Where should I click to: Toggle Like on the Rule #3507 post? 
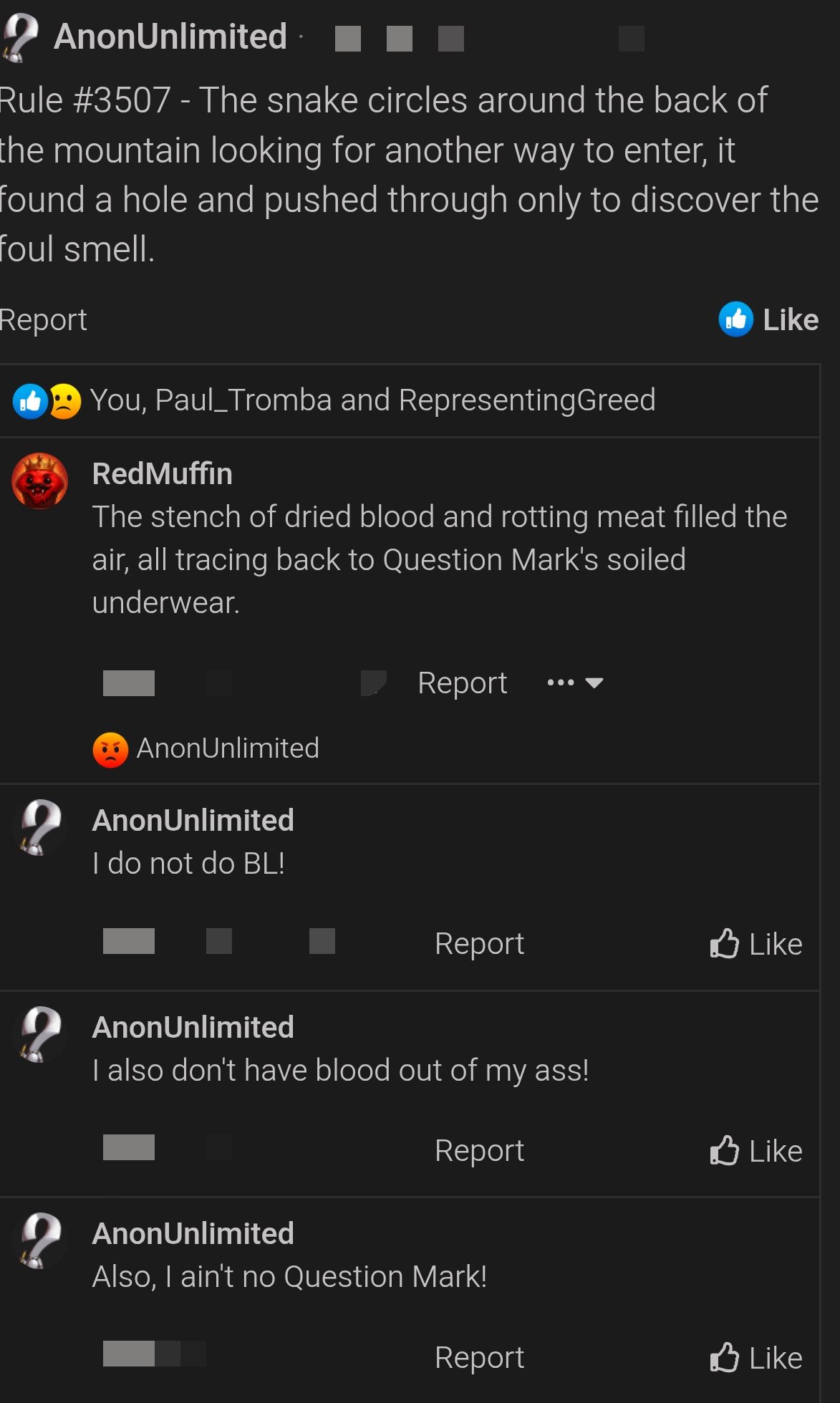point(769,319)
